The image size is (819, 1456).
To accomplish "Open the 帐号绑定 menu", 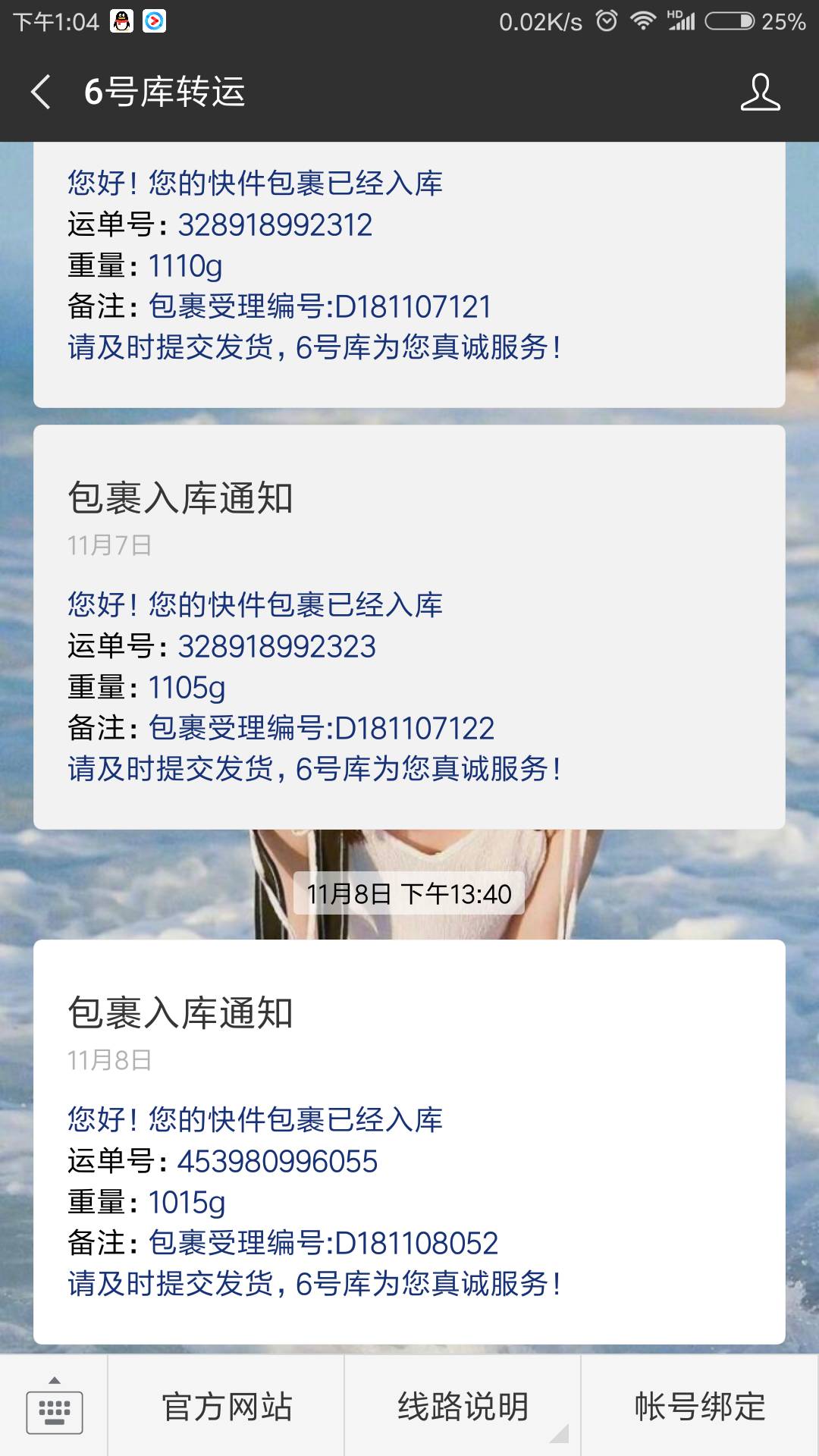I will pyautogui.click(x=699, y=1407).
